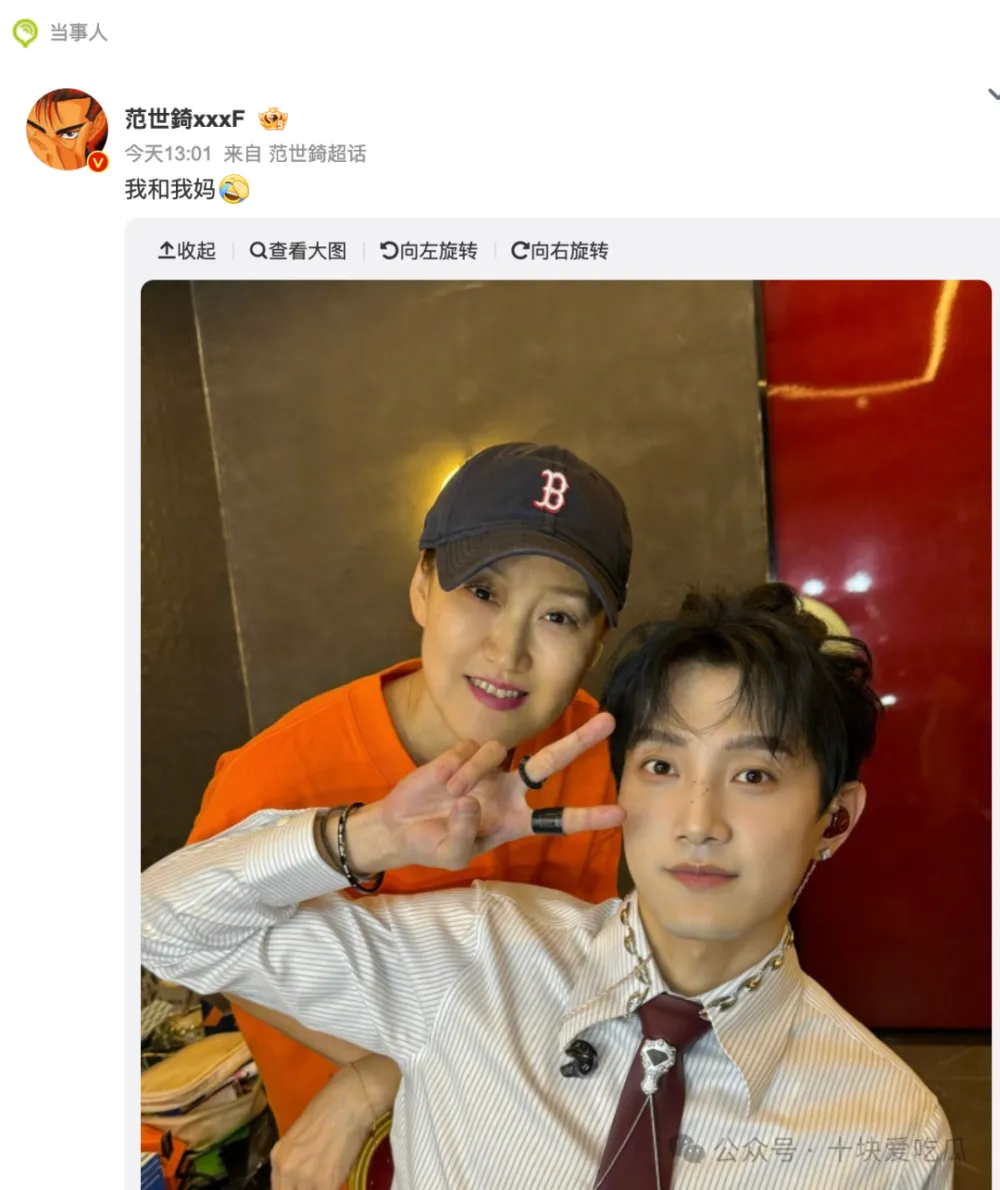The height and width of the screenshot is (1190, 1000).
Task: Expand the post options chevron
Action: (x=993, y=95)
